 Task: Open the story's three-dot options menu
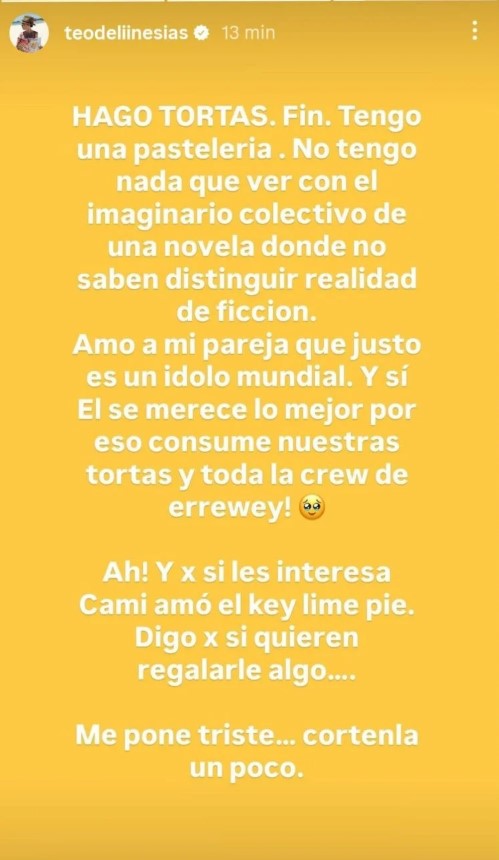475,31
